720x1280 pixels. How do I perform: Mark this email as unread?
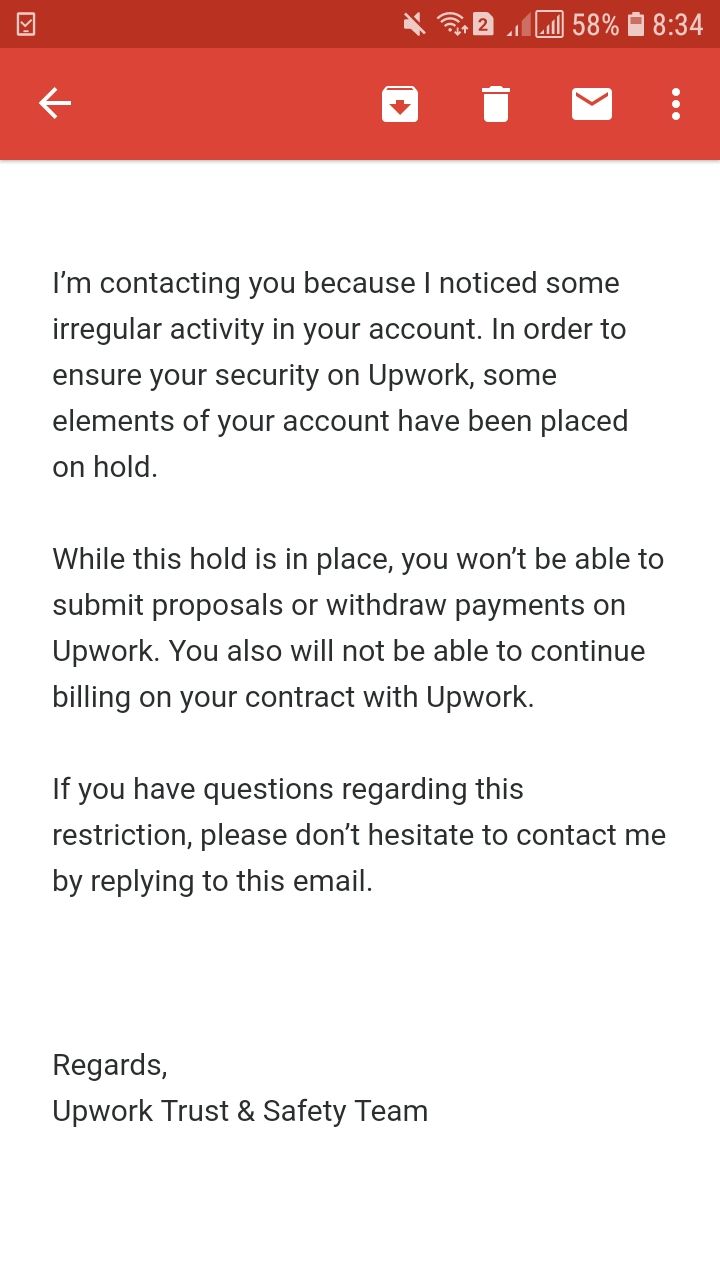(x=592, y=104)
